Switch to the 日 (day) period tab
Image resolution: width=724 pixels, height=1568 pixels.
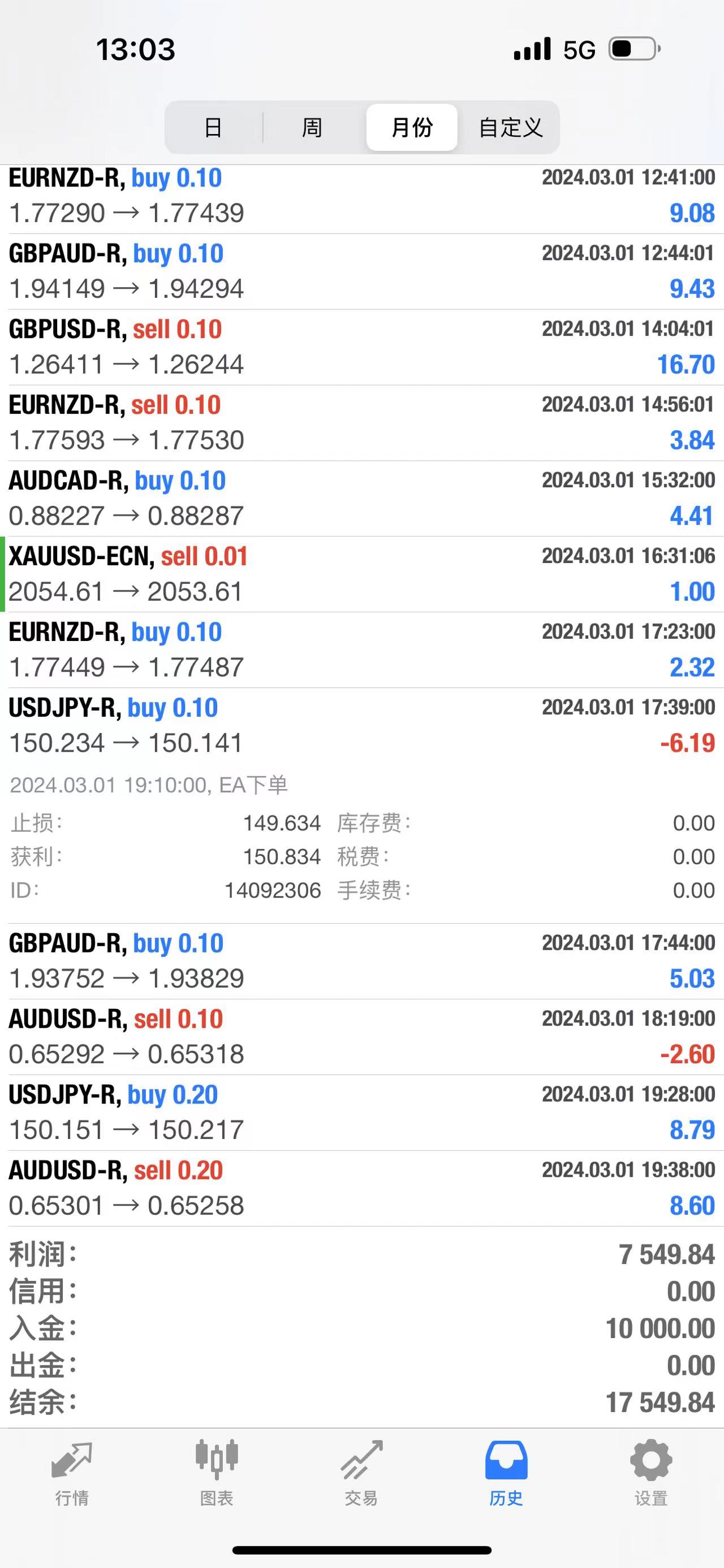point(213,127)
